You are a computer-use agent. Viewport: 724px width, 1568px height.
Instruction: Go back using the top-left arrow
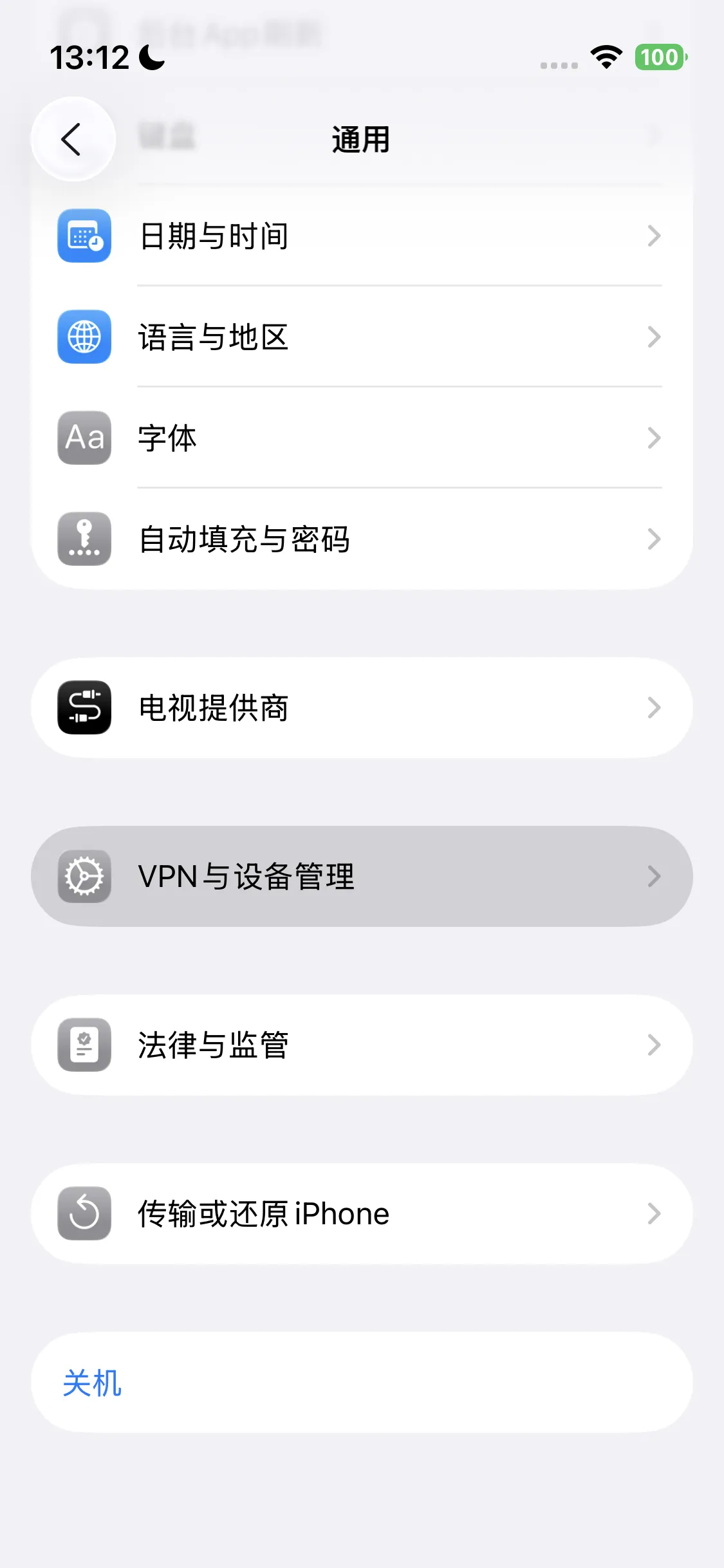point(73,139)
